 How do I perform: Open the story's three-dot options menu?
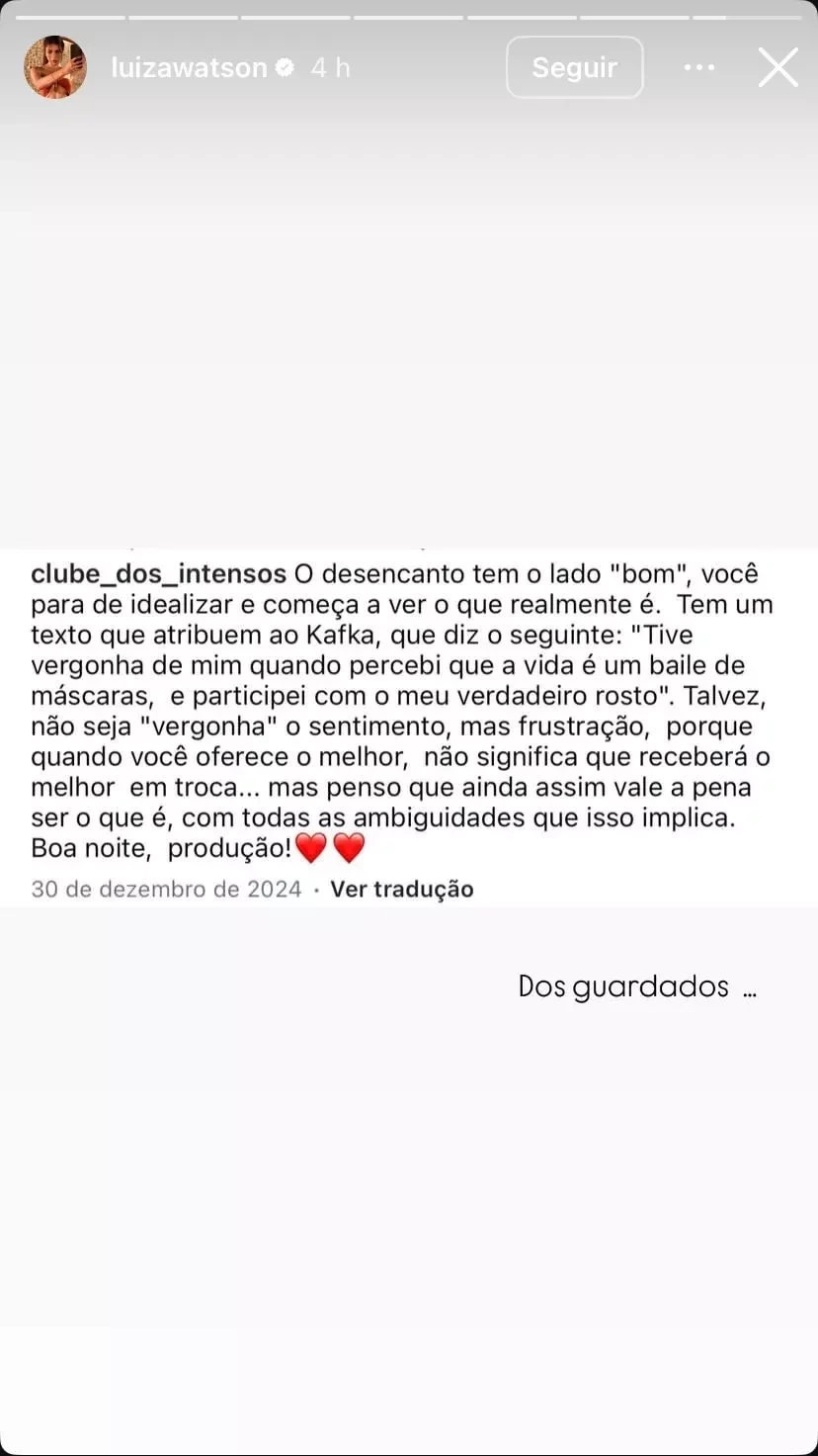pos(699,67)
